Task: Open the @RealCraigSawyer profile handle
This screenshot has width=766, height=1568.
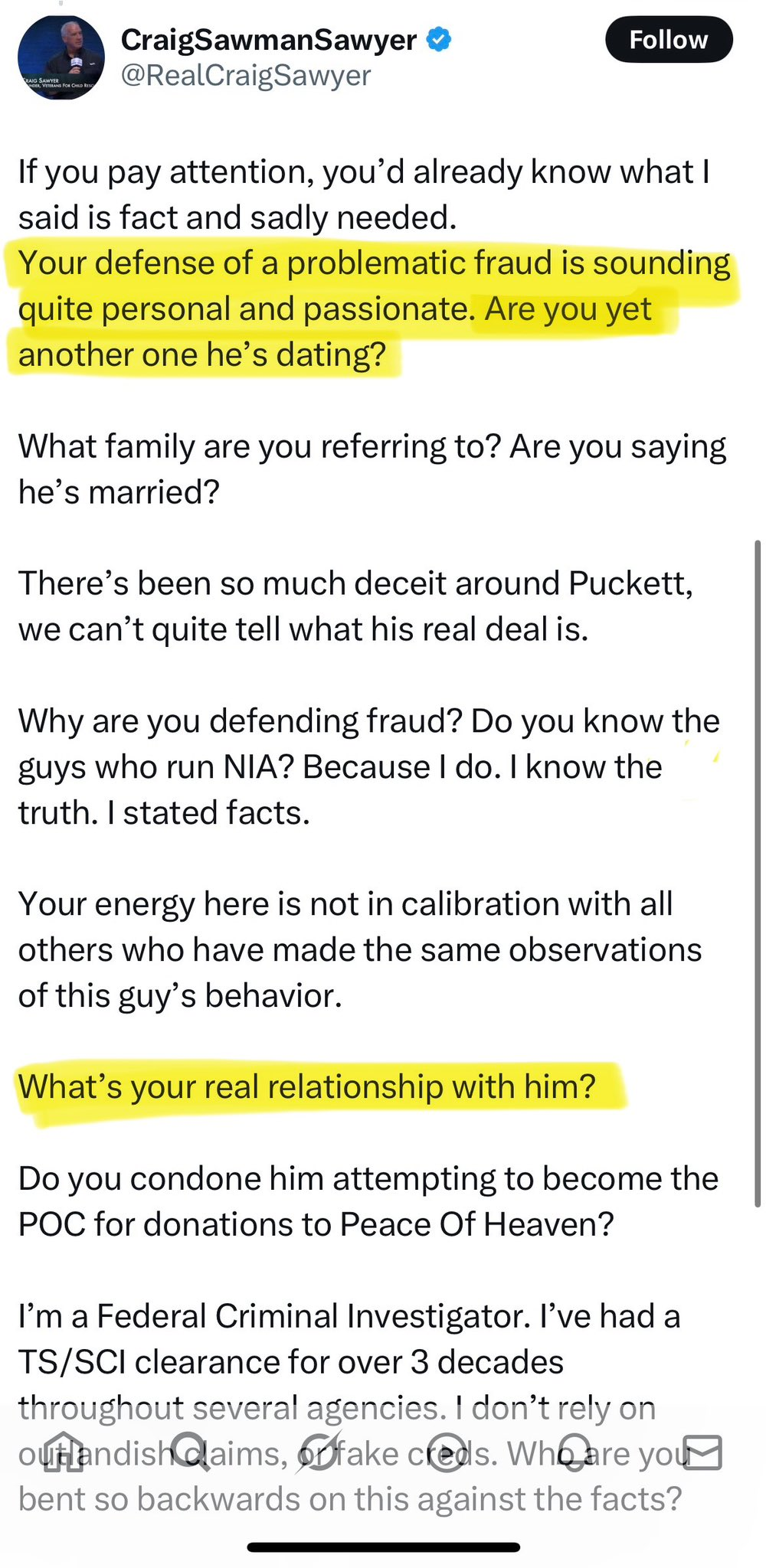Action: (246, 76)
